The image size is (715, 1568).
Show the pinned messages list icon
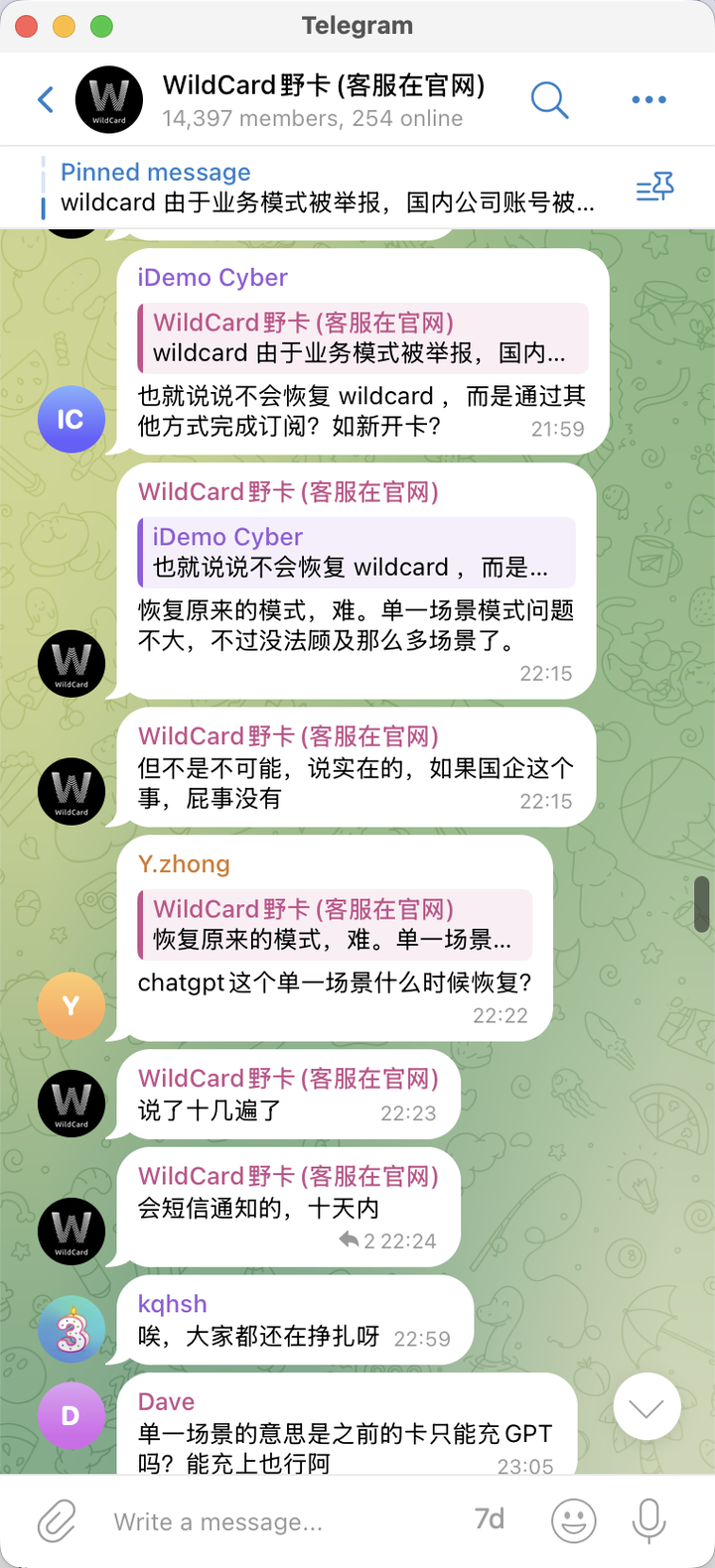[x=654, y=188]
